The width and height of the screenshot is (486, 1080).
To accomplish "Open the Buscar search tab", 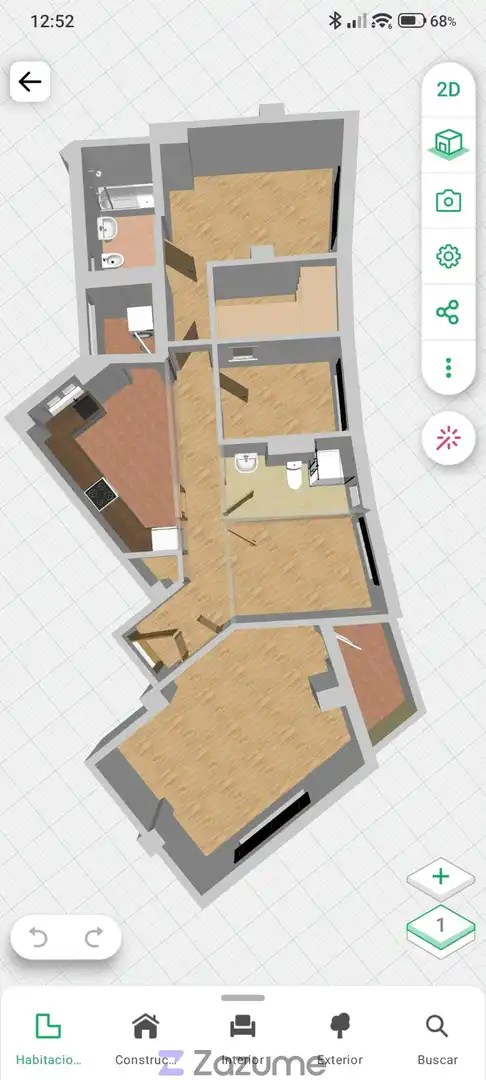I will 437,1039.
